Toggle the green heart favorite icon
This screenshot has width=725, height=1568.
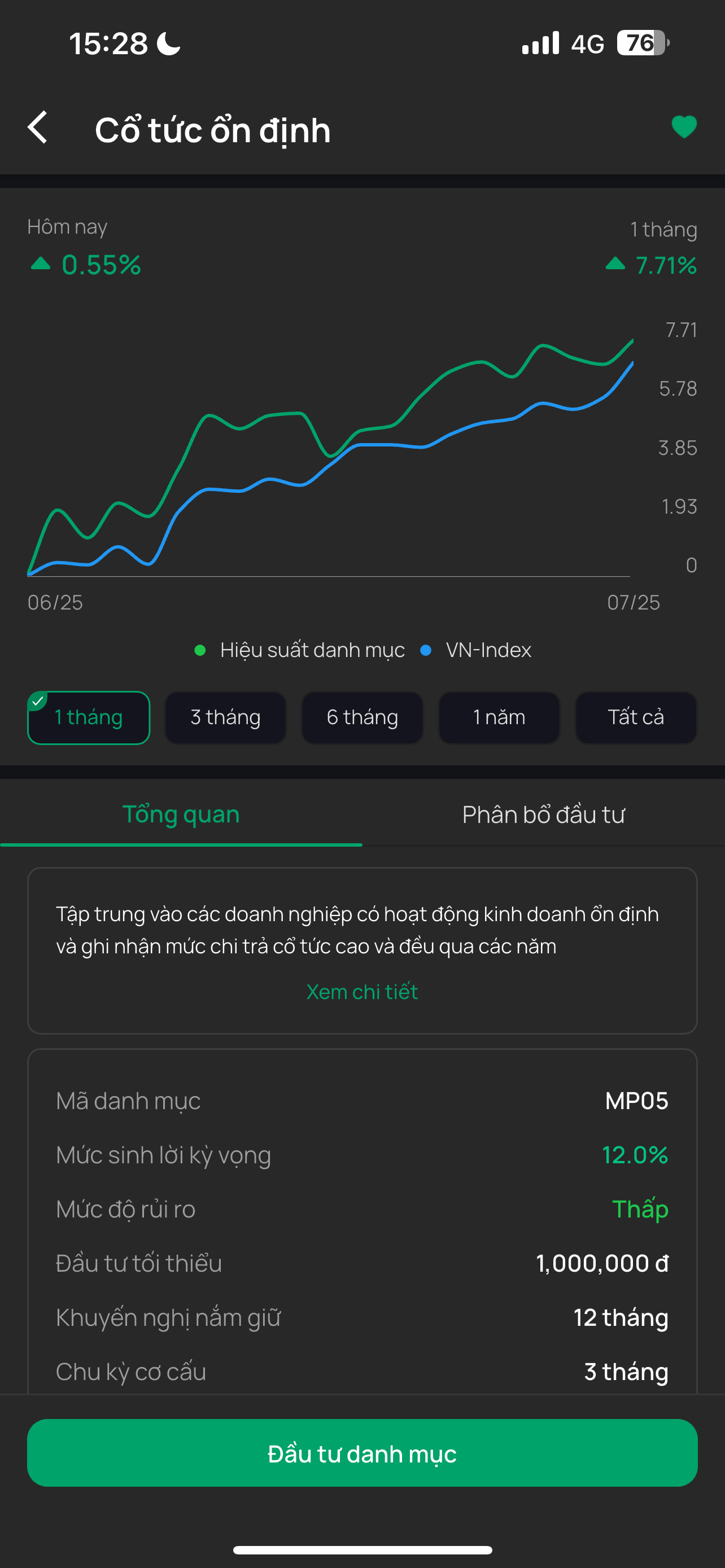(x=684, y=127)
